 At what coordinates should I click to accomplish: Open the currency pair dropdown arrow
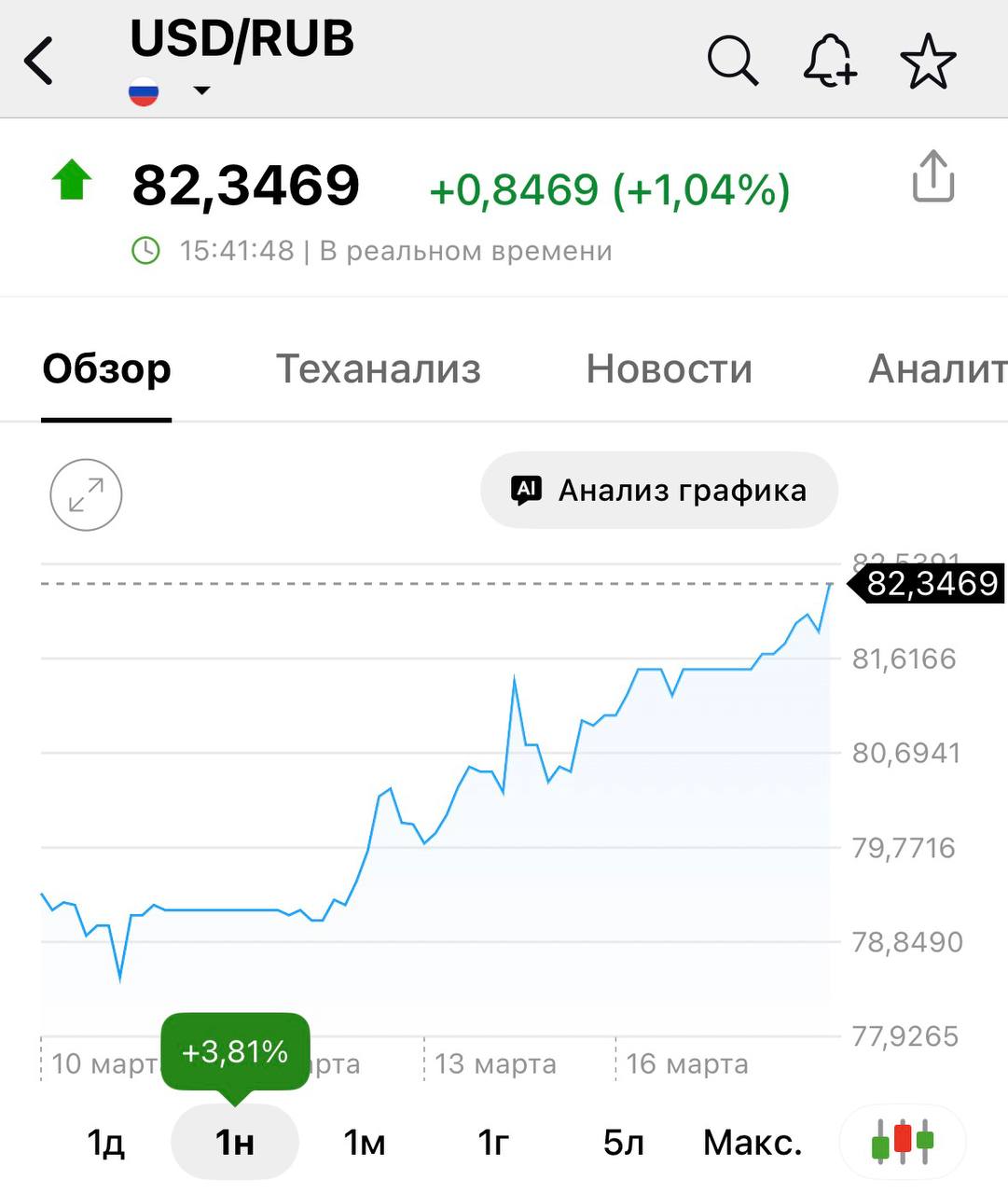tap(201, 91)
